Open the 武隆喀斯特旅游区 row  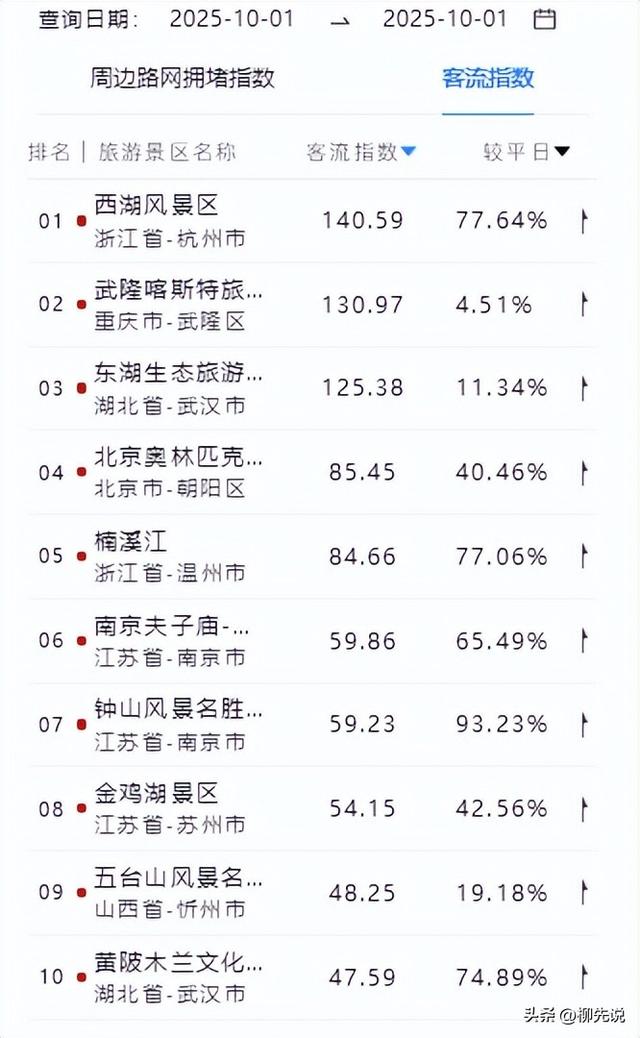tap(180, 304)
